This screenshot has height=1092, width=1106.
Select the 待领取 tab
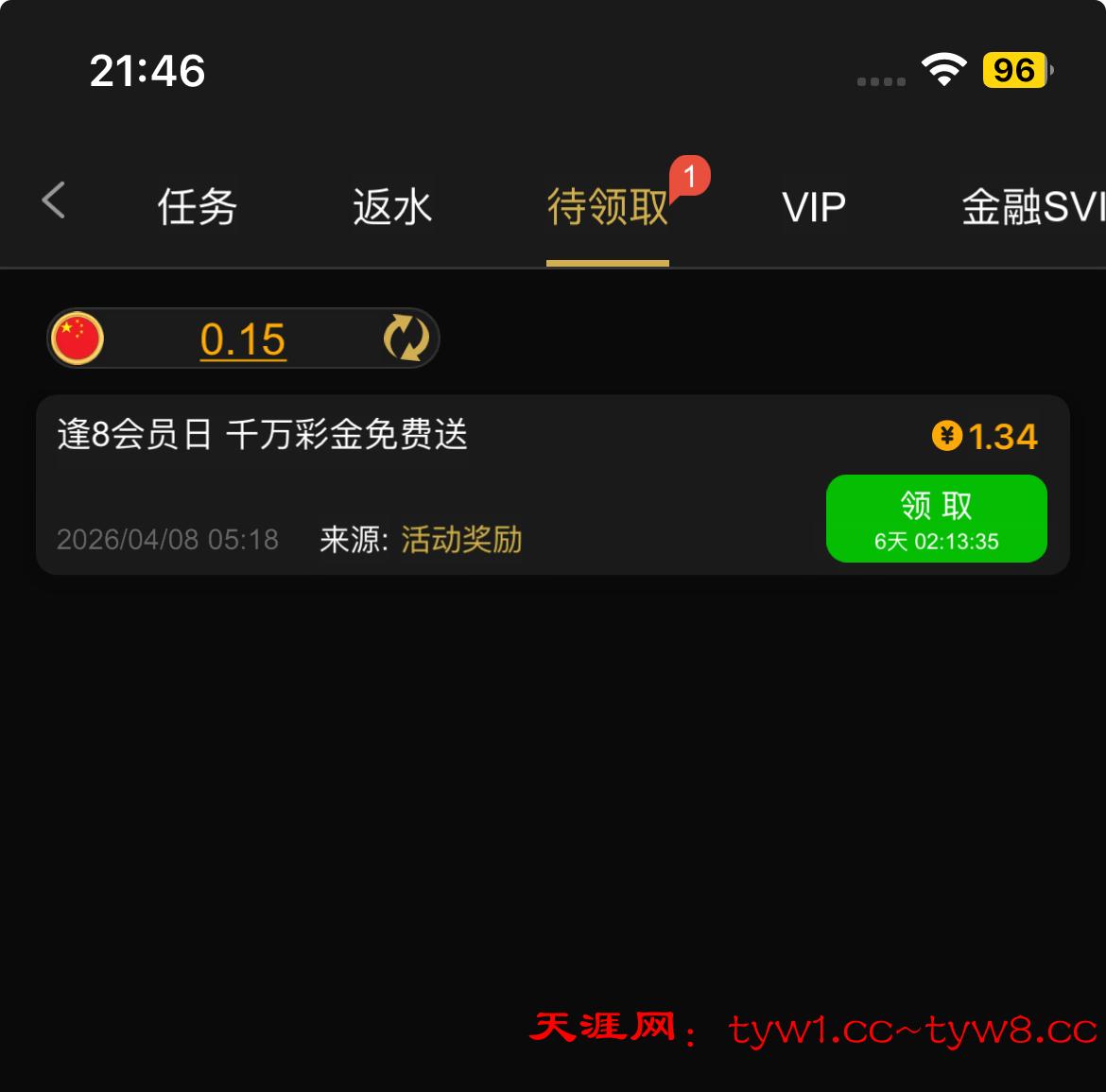pos(608,207)
